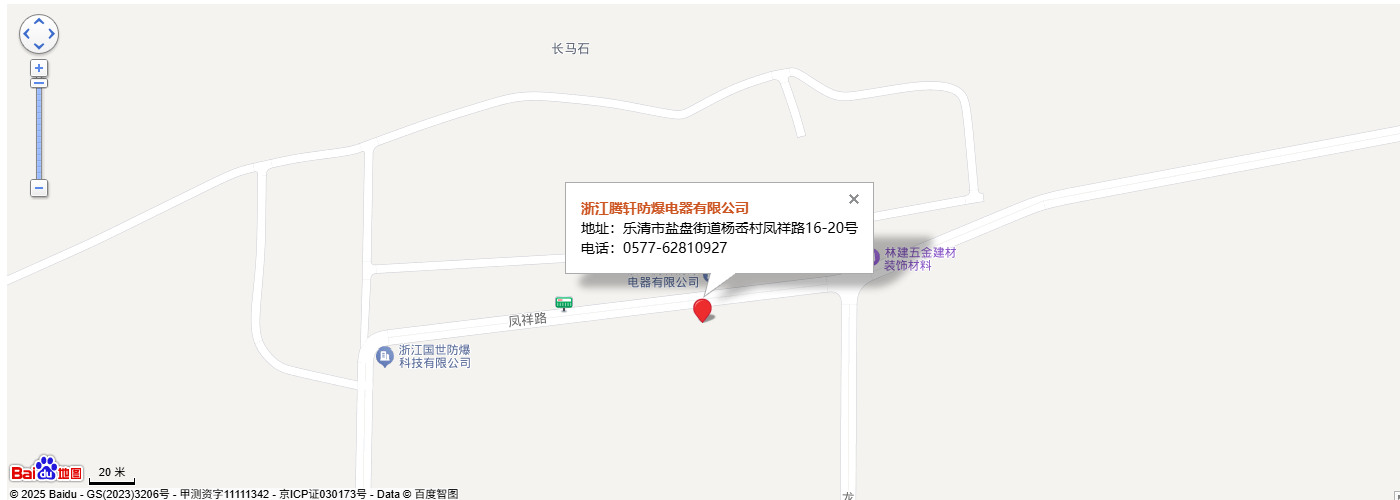Pan the map upward

(x=39, y=21)
